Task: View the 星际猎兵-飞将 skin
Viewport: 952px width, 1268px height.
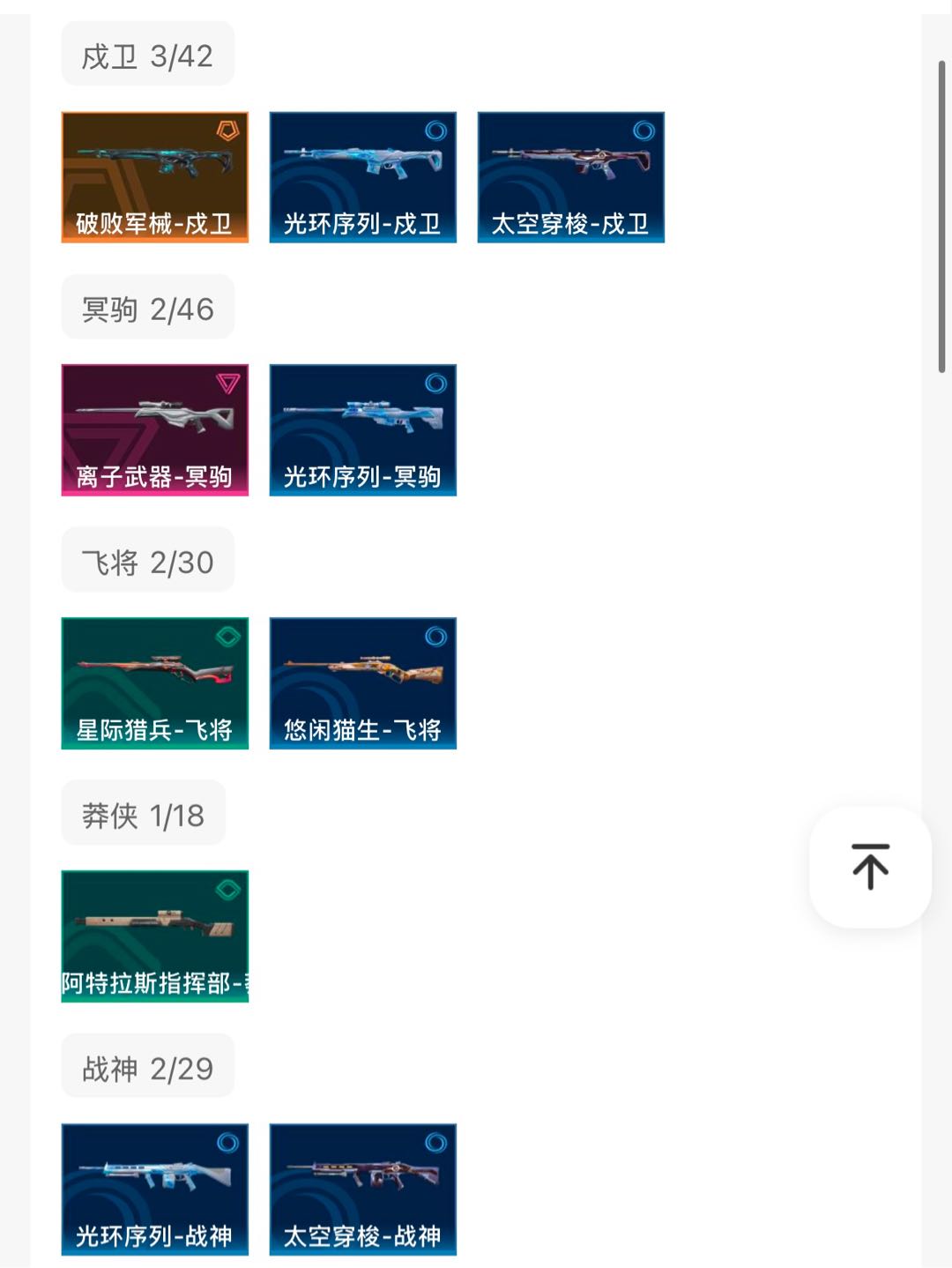Action: pos(155,683)
